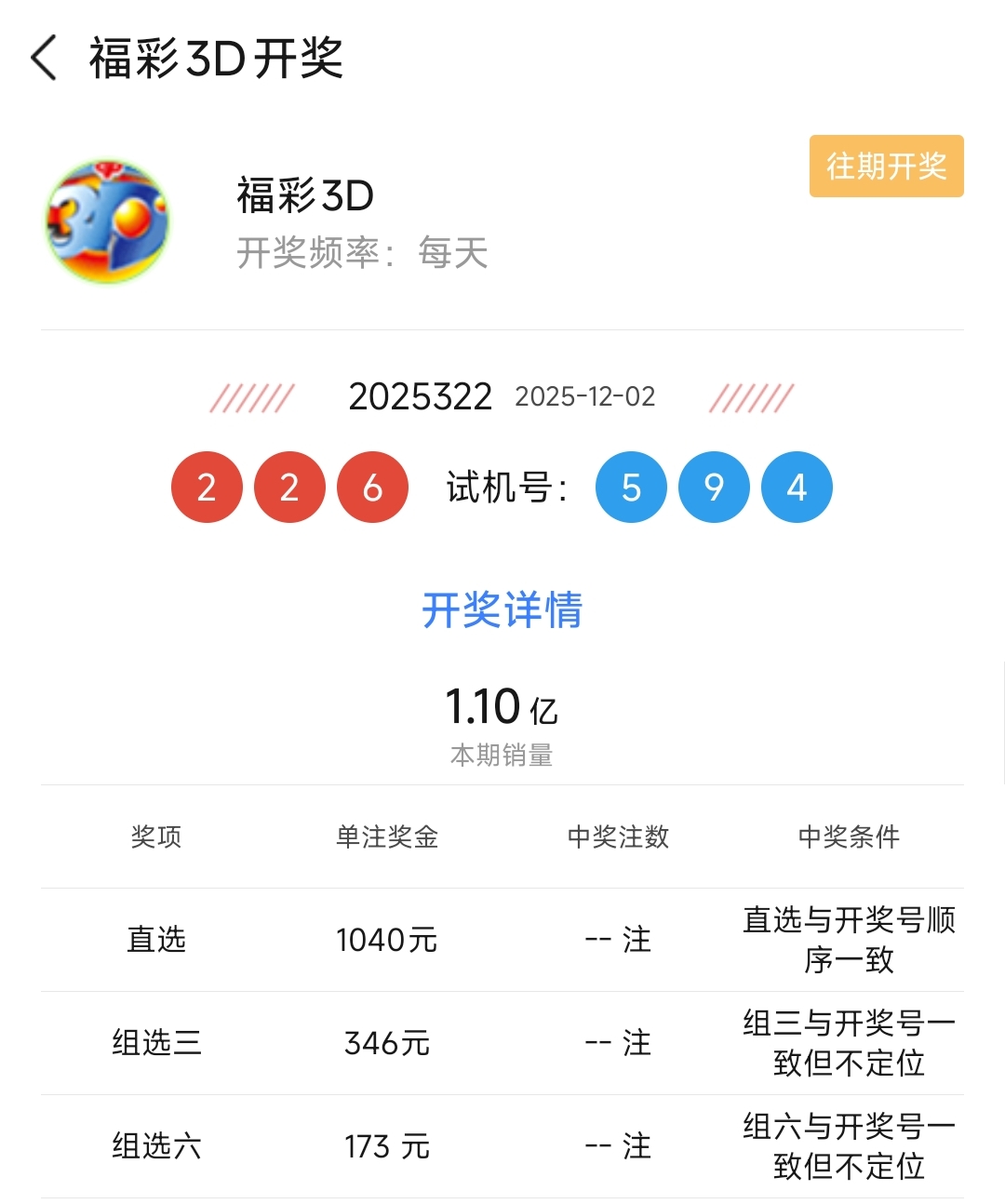Select the 组选三 prize row

click(155, 1044)
